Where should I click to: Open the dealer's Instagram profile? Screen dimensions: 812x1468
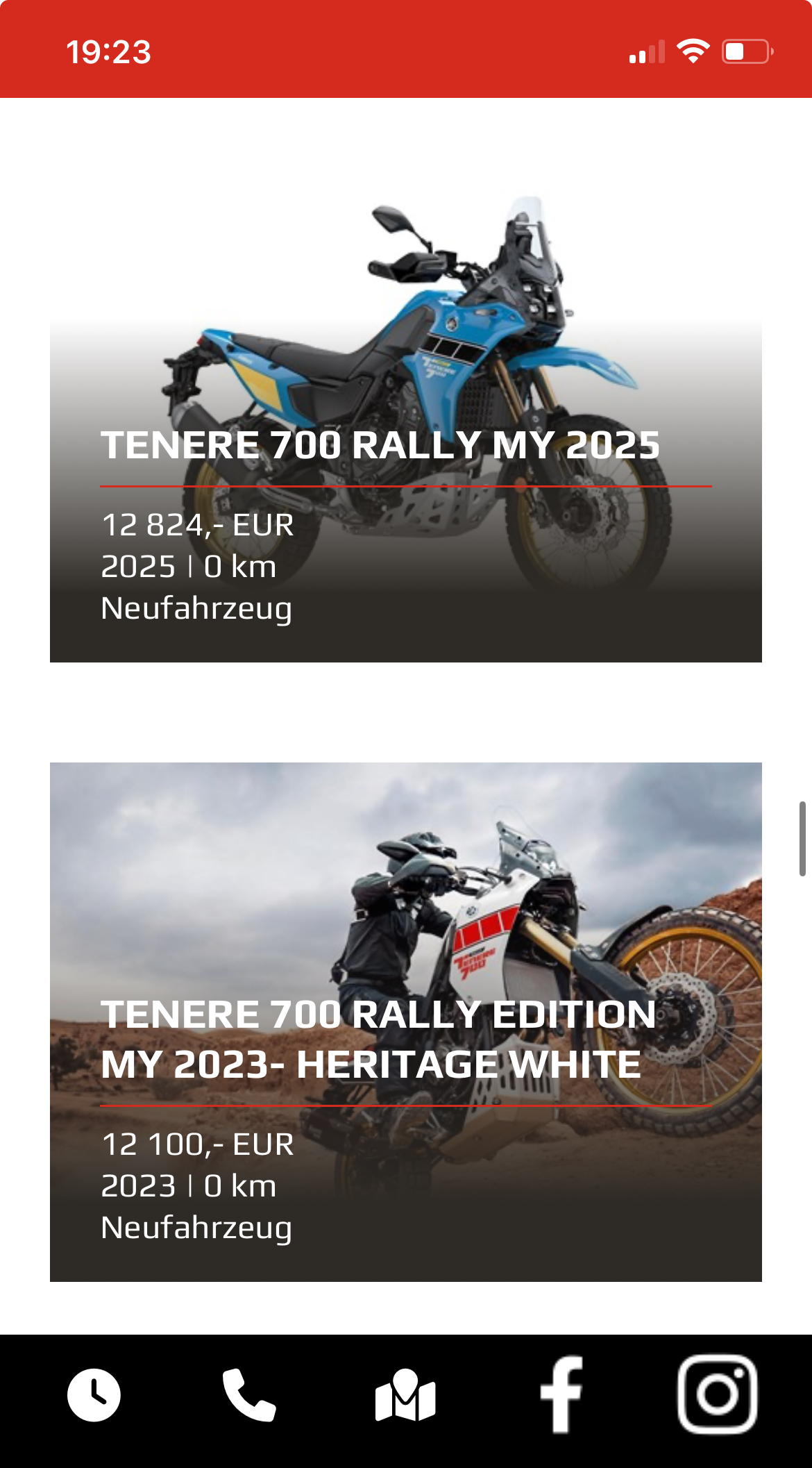(717, 1394)
